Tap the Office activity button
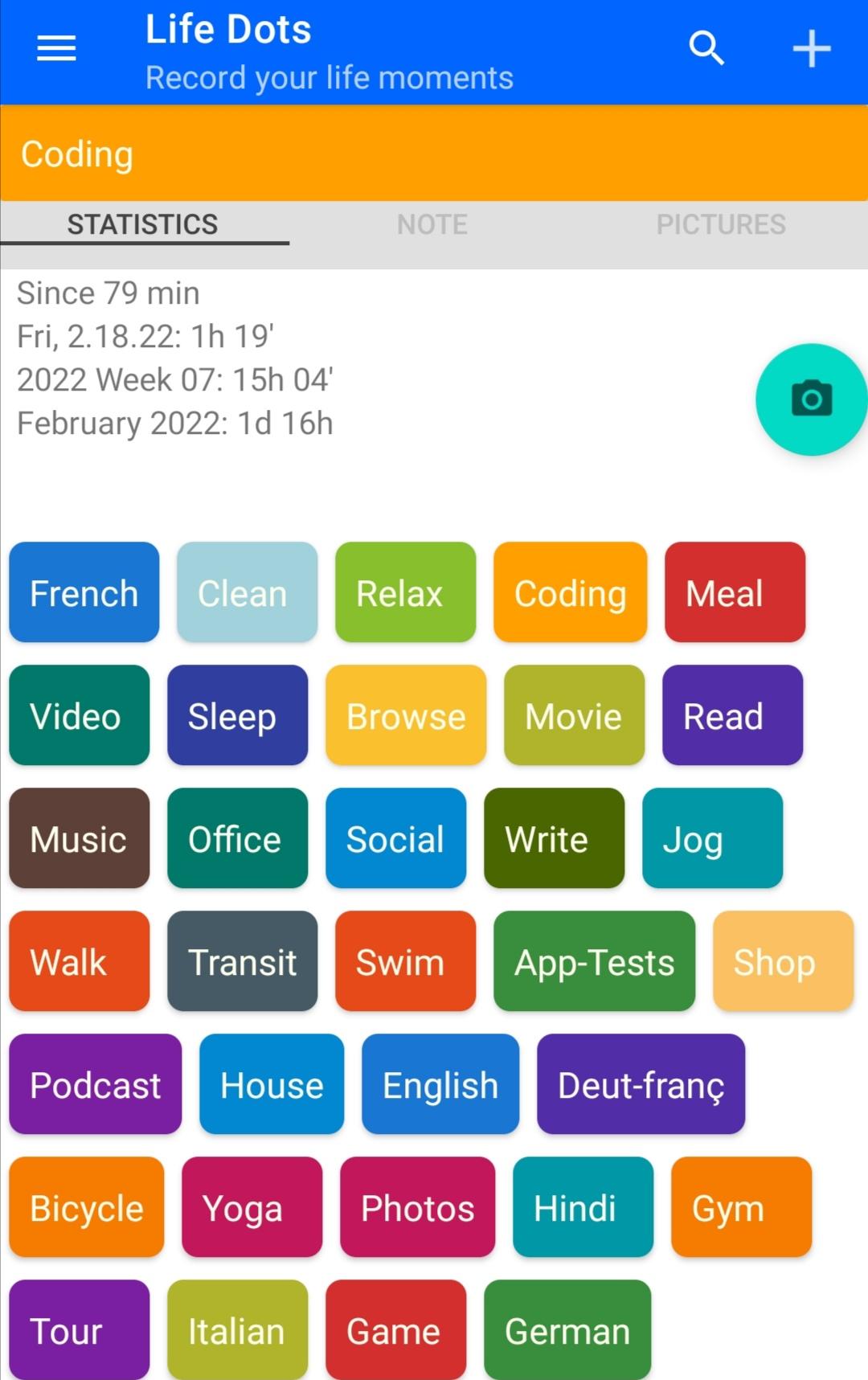This screenshot has height=1380, width=868. 237,839
